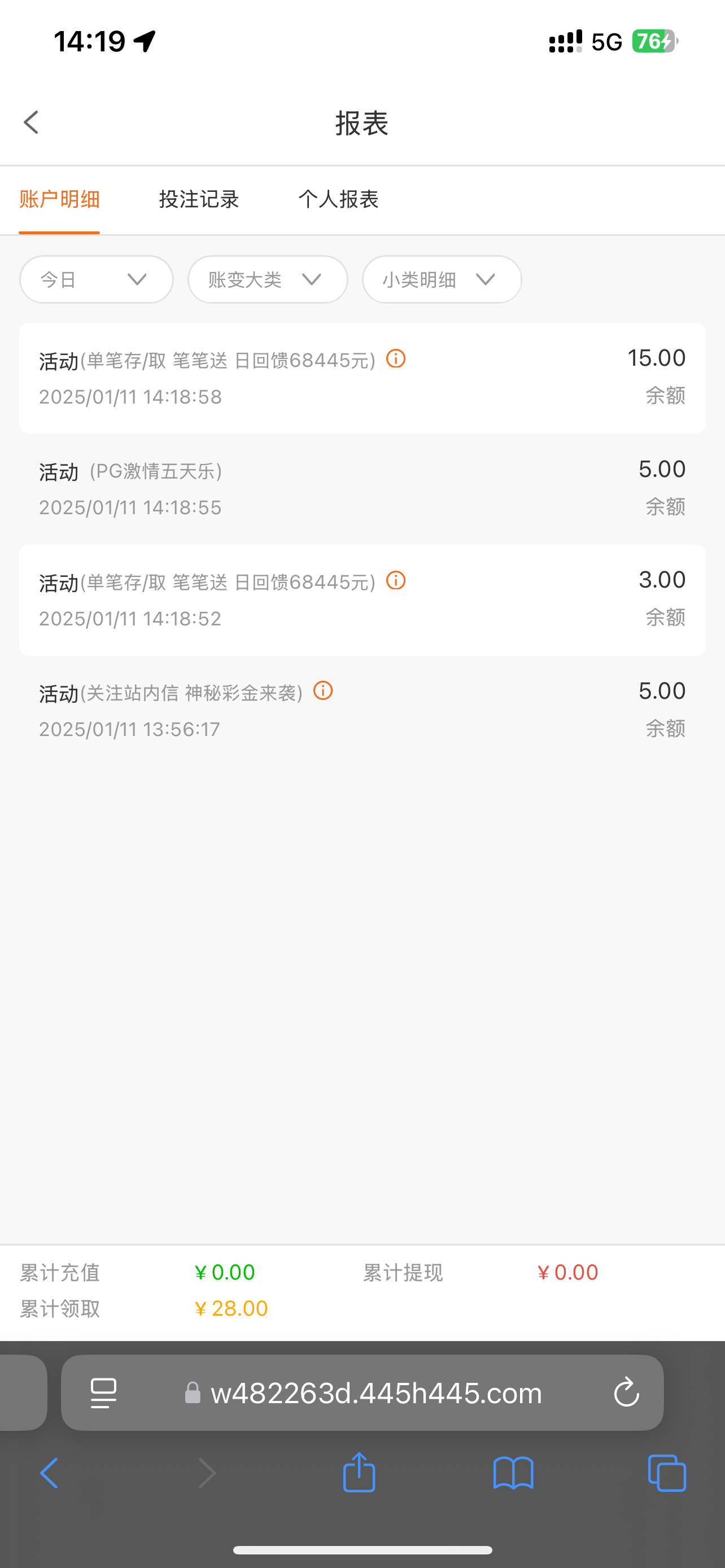Open the page settings menu in address bar
Image resolution: width=725 pixels, height=1568 pixels.
pos(103,1392)
